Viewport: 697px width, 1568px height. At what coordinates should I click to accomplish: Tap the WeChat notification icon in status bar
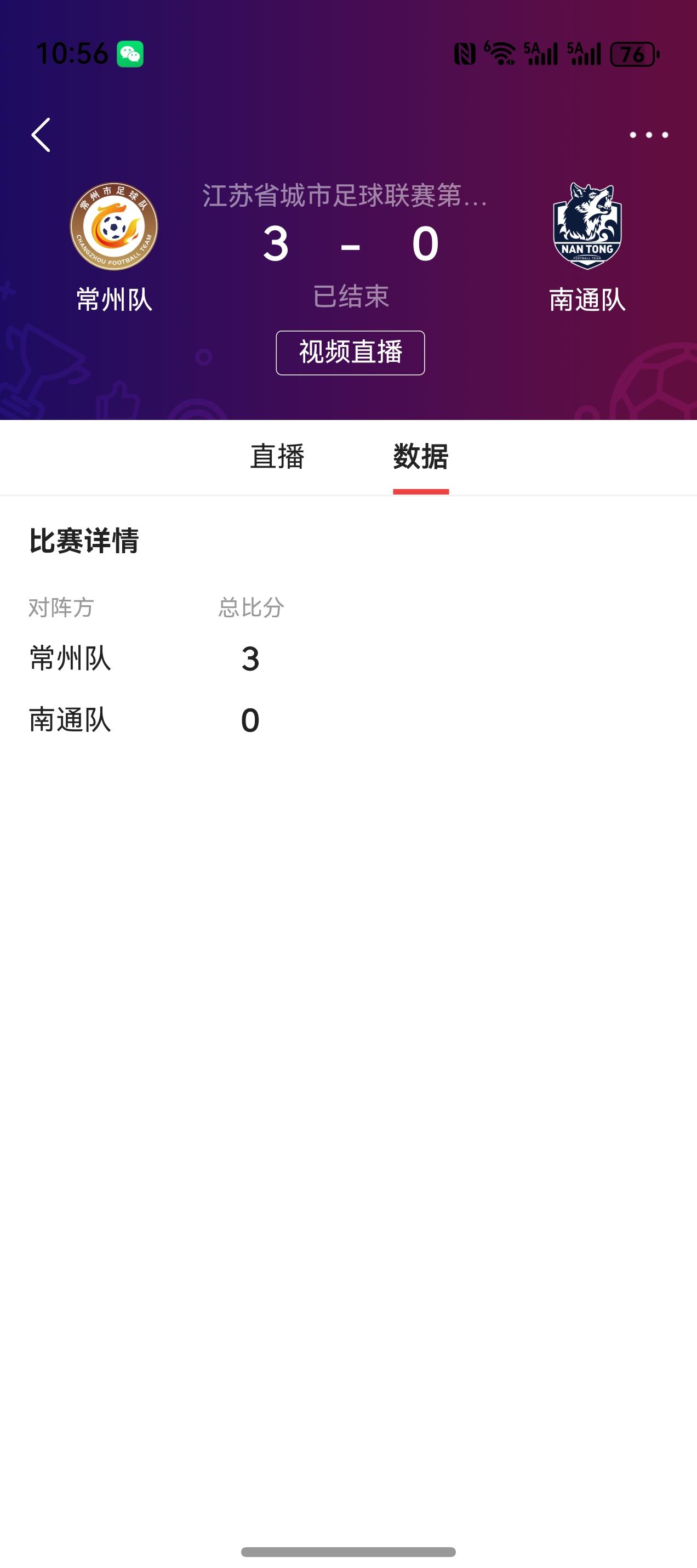point(129,54)
